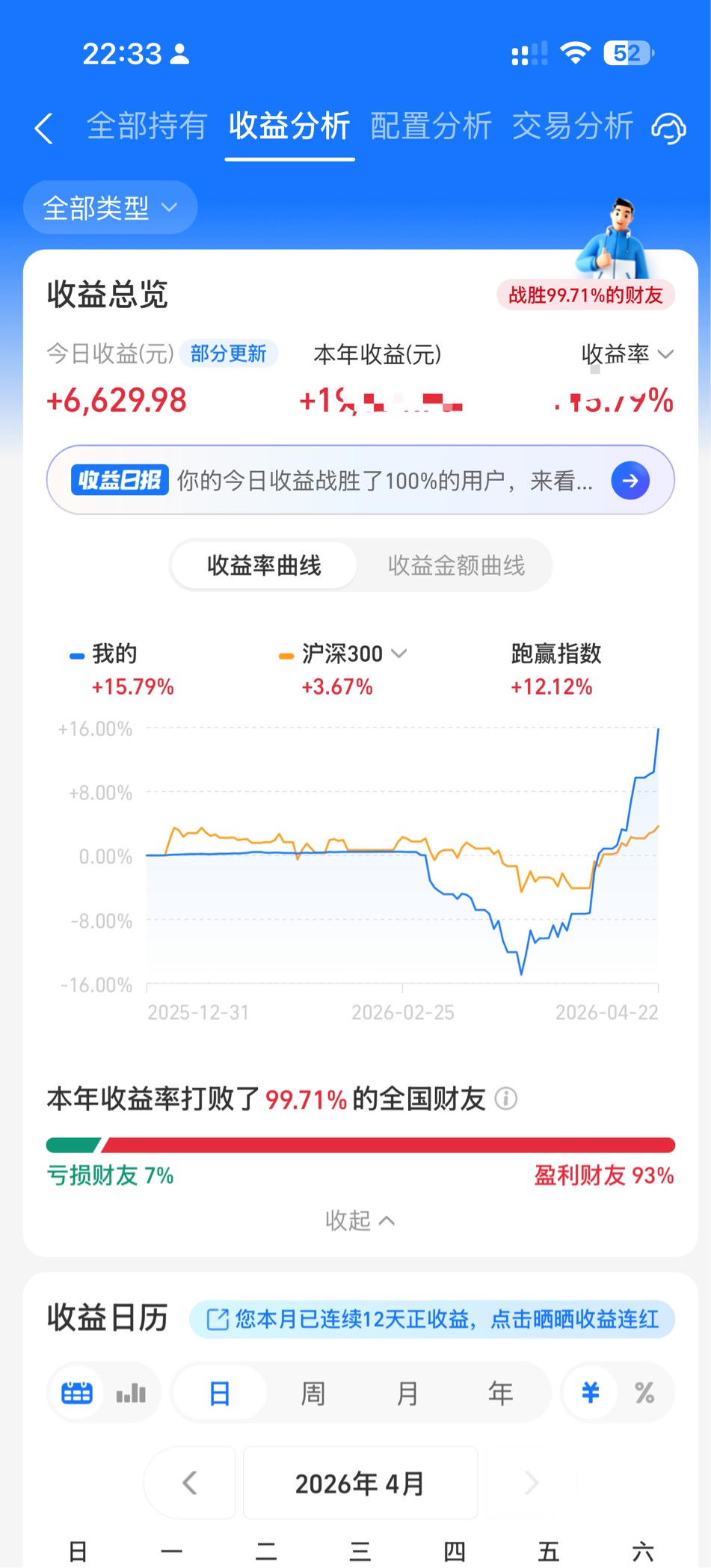The image size is (711, 1568).
Task: Switch to the 收益金额曲线 chart
Action: (x=456, y=565)
